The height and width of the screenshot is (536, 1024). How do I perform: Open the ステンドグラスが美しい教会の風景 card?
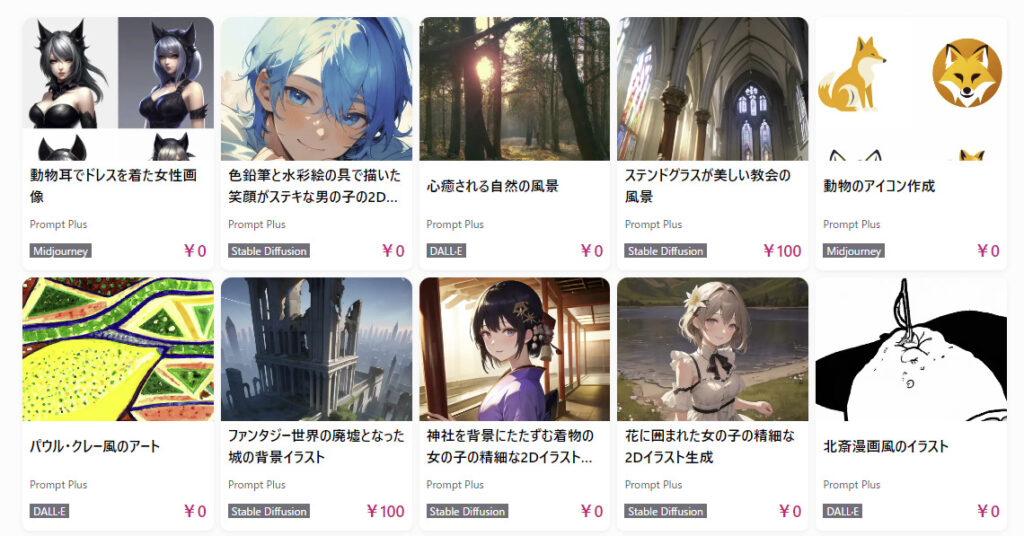coord(712,186)
